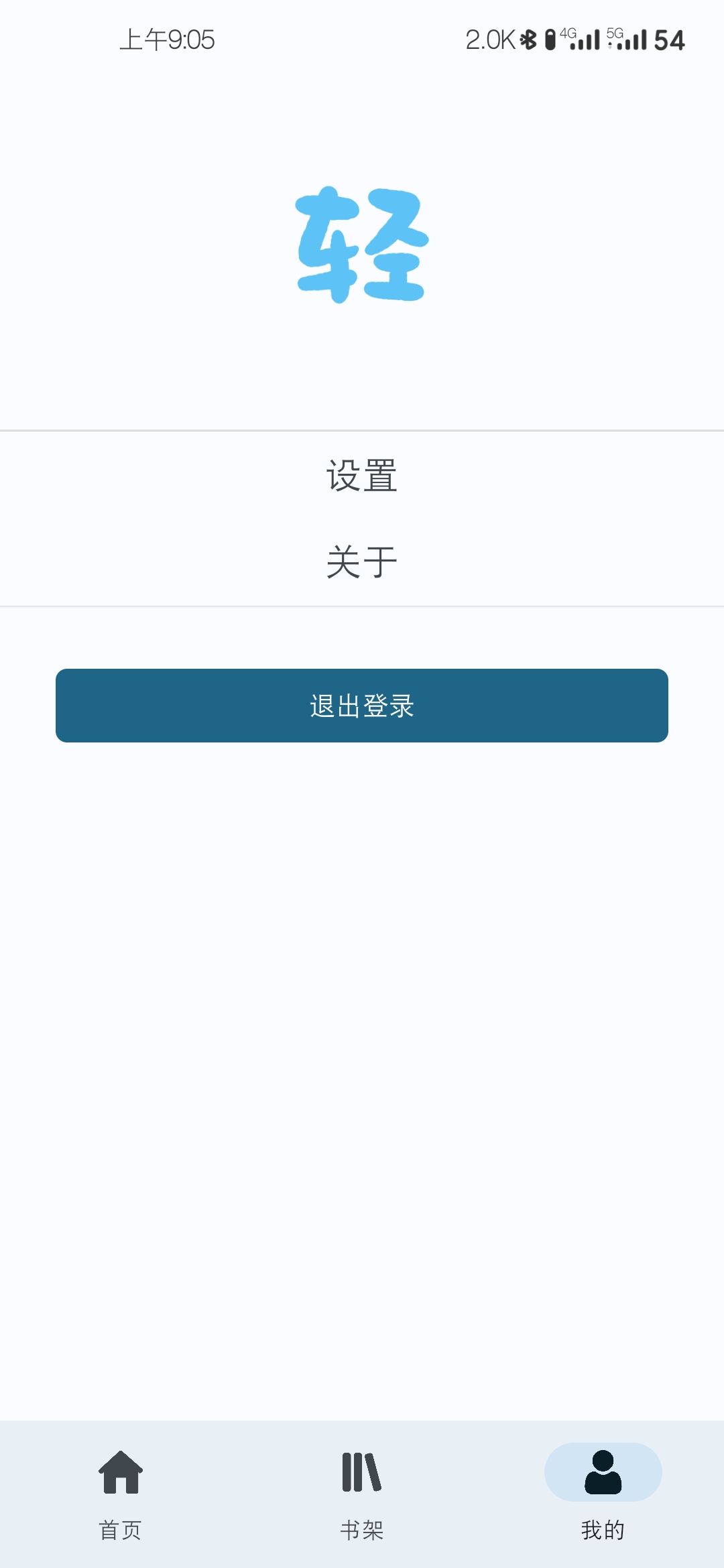Viewport: 724px width, 1568px height.
Task: Select the 我的 profile tab
Action: pyautogui.click(x=603, y=1494)
